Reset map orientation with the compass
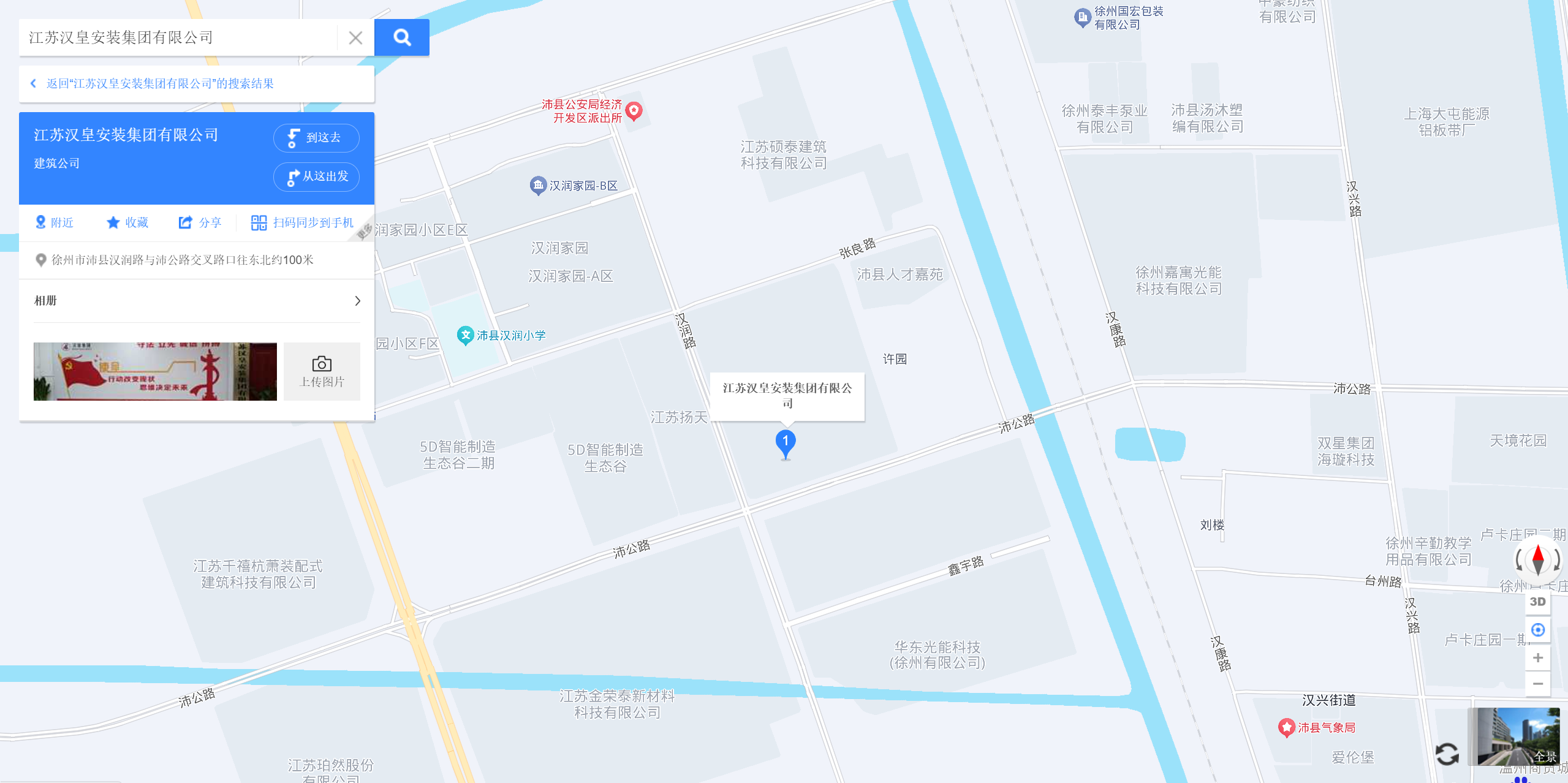The height and width of the screenshot is (783, 1568). pyautogui.click(x=1537, y=559)
